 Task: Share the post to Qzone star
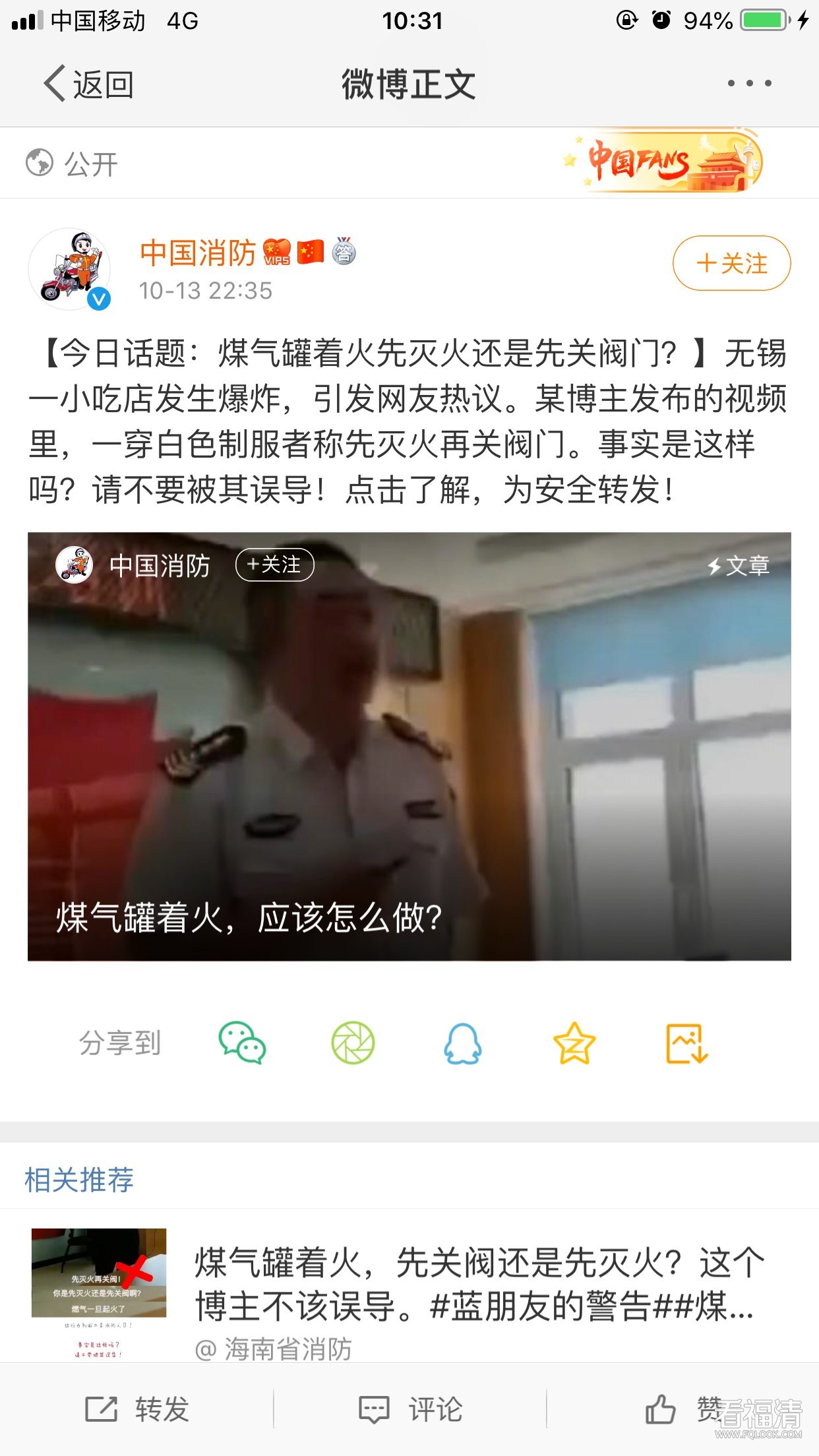[574, 1043]
